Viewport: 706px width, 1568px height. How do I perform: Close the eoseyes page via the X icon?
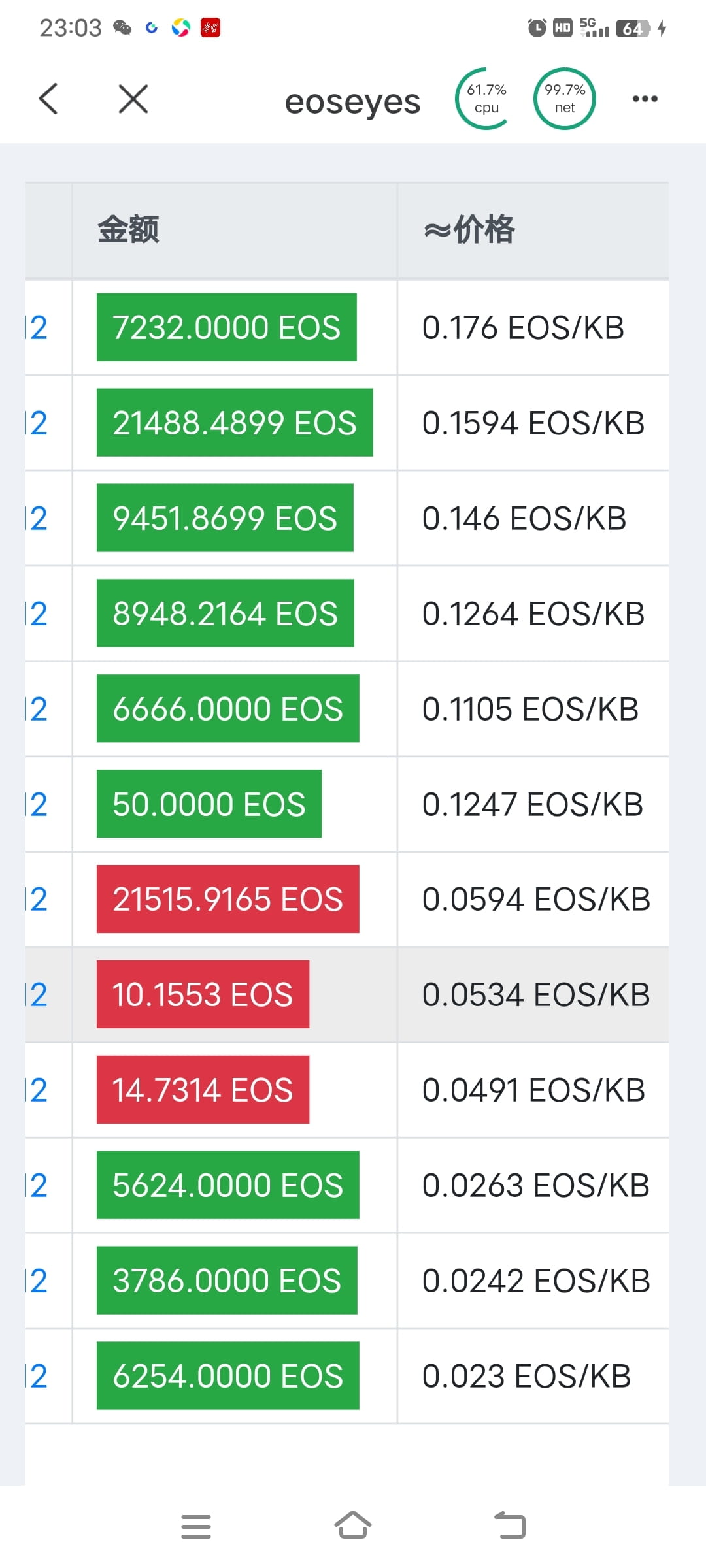(x=132, y=99)
